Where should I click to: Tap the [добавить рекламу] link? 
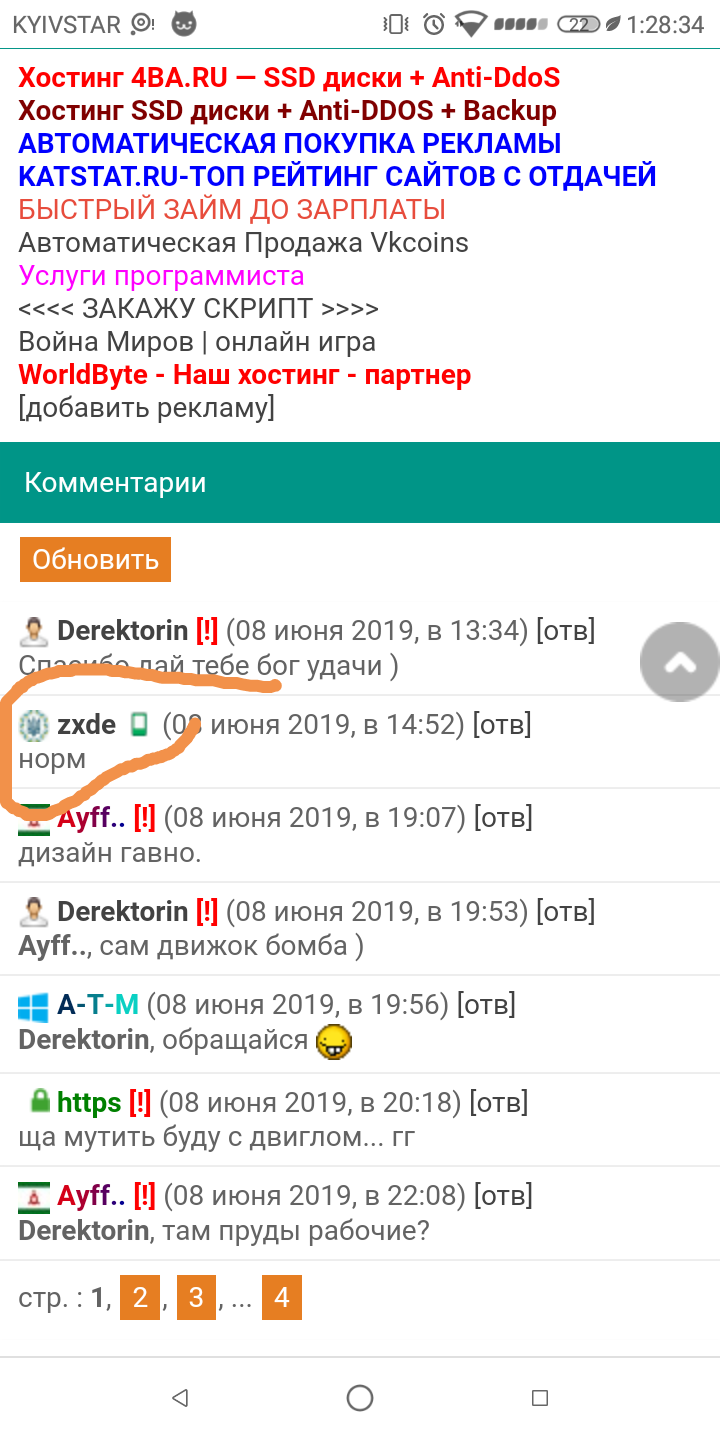(146, 408)
